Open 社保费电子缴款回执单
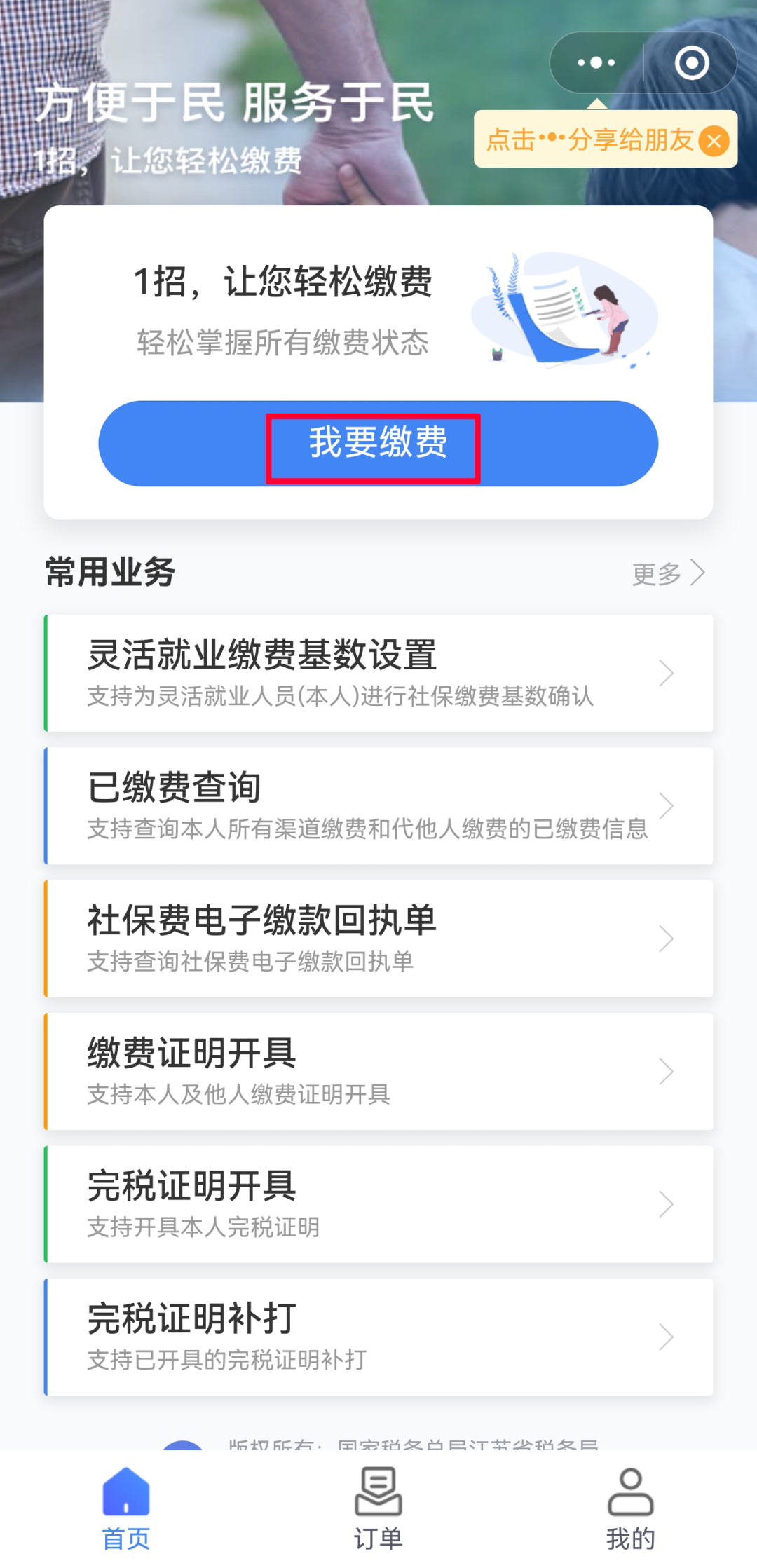The width and height of the screenshot is (757, 1568). tap(378, 939)
